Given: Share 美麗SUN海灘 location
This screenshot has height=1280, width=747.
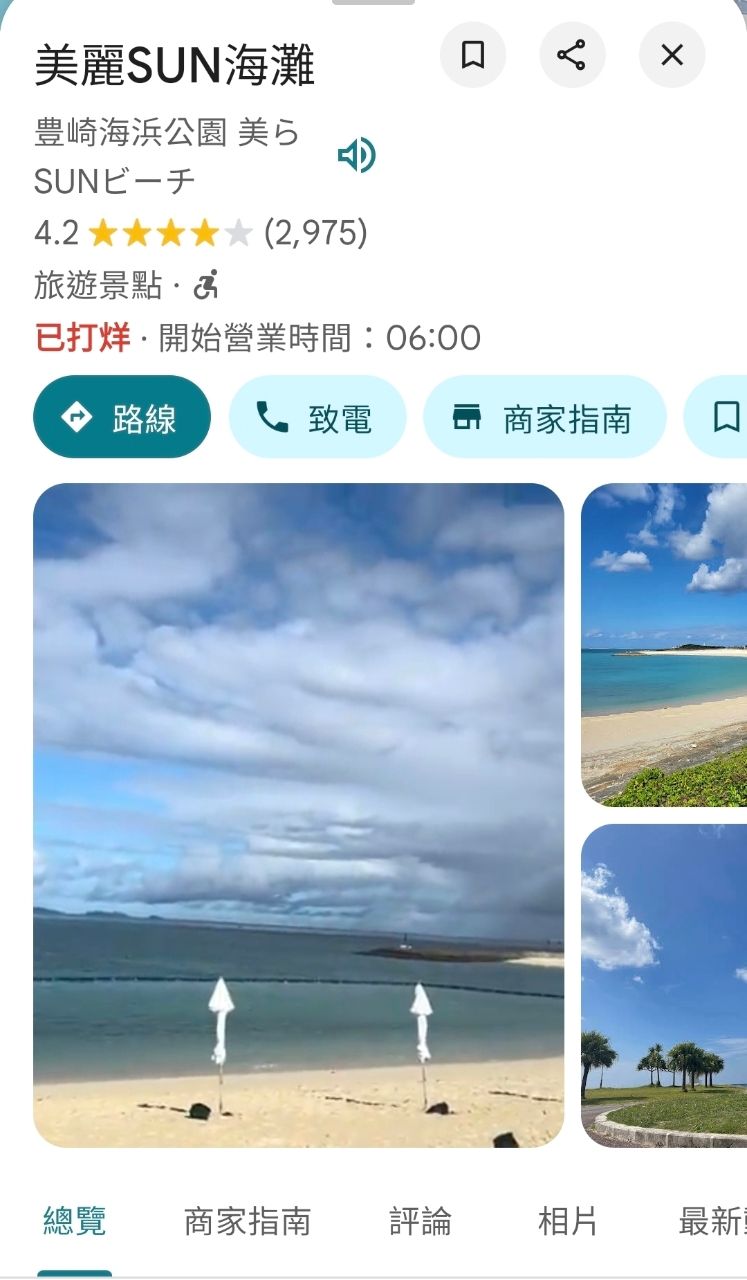Looking at the screenshot, I should point(572,55).
